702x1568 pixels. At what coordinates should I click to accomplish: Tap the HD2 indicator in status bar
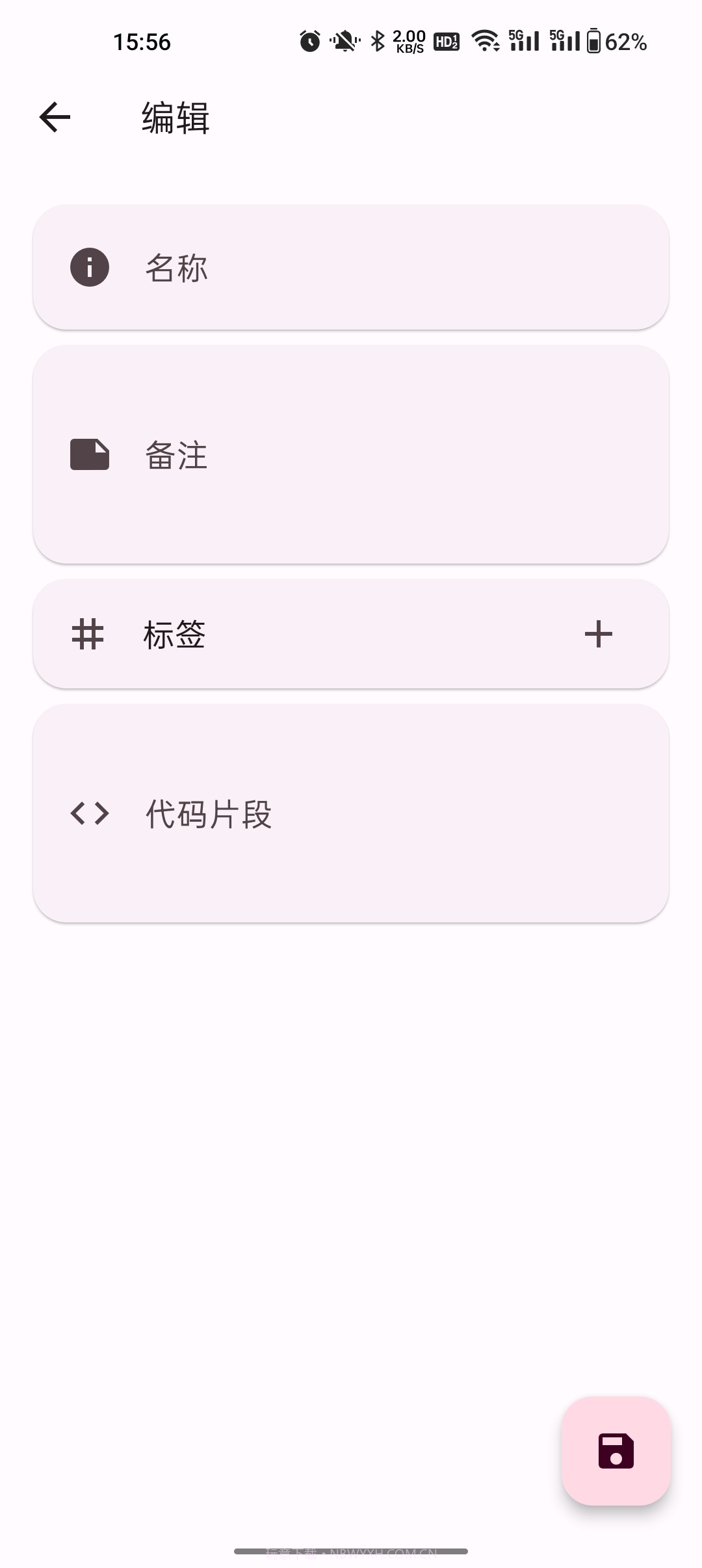447,41
